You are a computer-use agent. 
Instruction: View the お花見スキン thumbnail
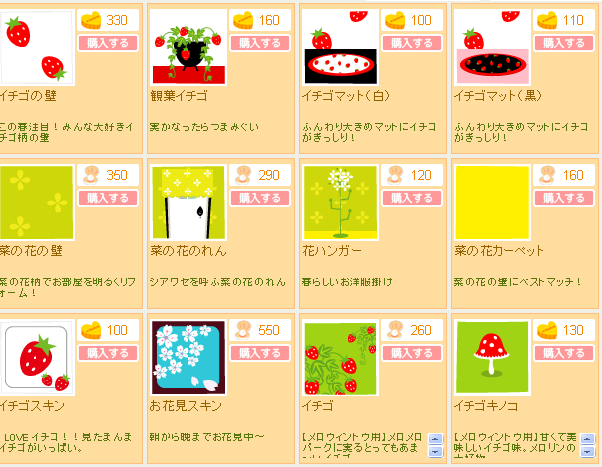189,358
